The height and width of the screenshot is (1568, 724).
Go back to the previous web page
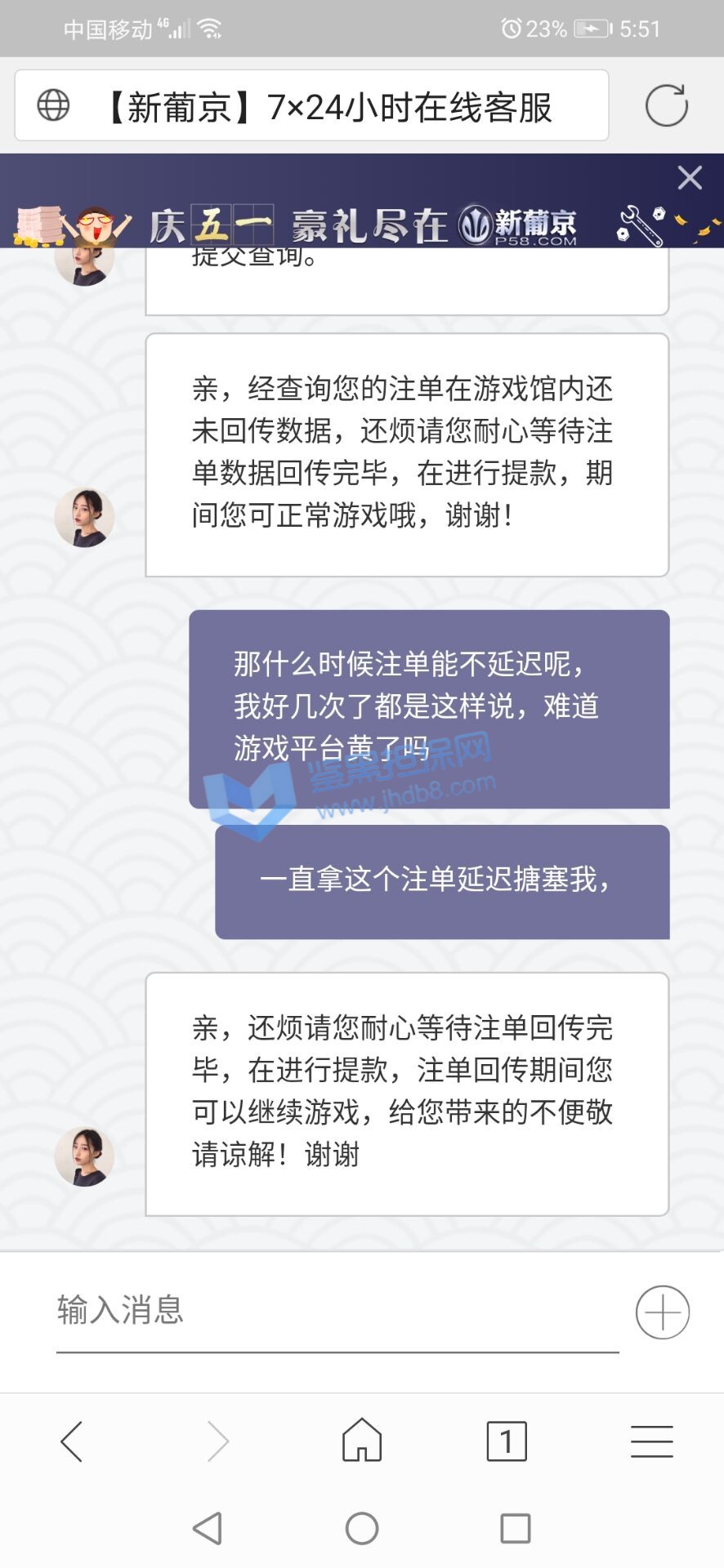72,1441
